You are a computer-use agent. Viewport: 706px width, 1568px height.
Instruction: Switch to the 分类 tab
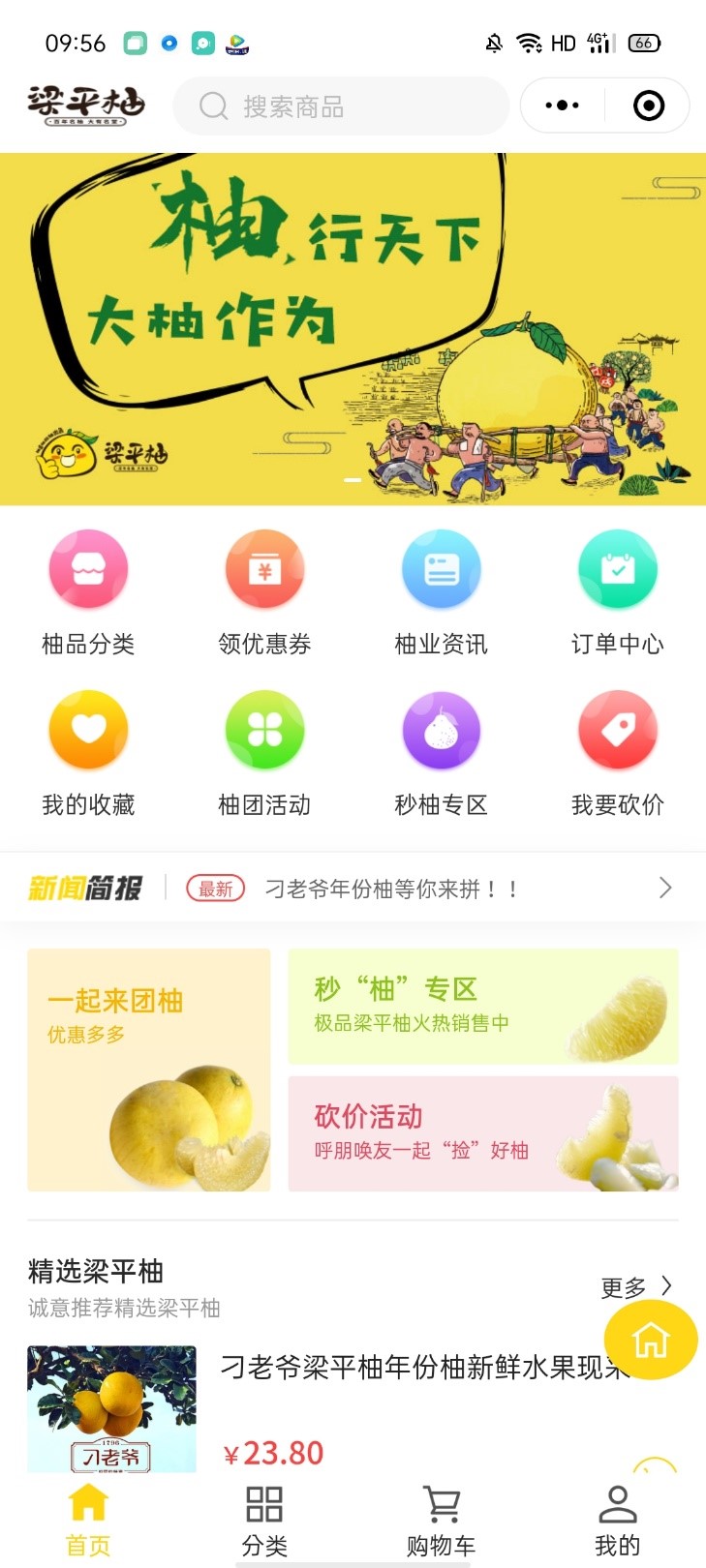click(x=264, y=1520)
